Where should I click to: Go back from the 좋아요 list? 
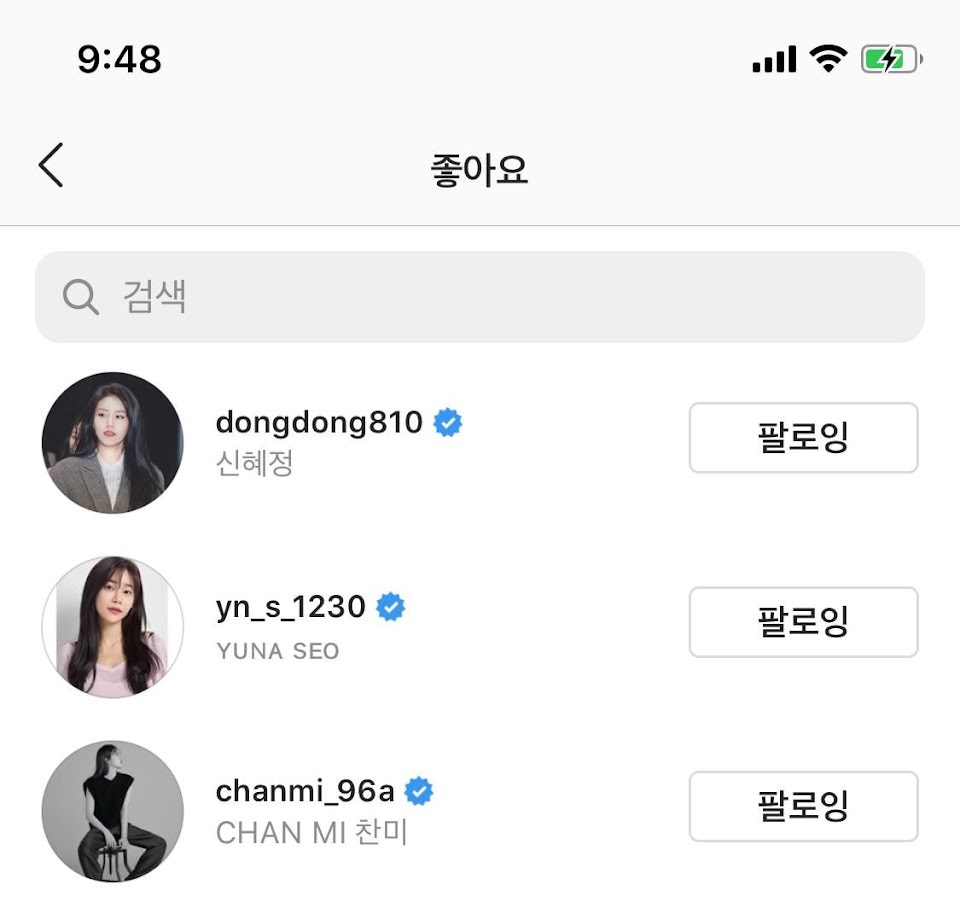click(51, 166)
